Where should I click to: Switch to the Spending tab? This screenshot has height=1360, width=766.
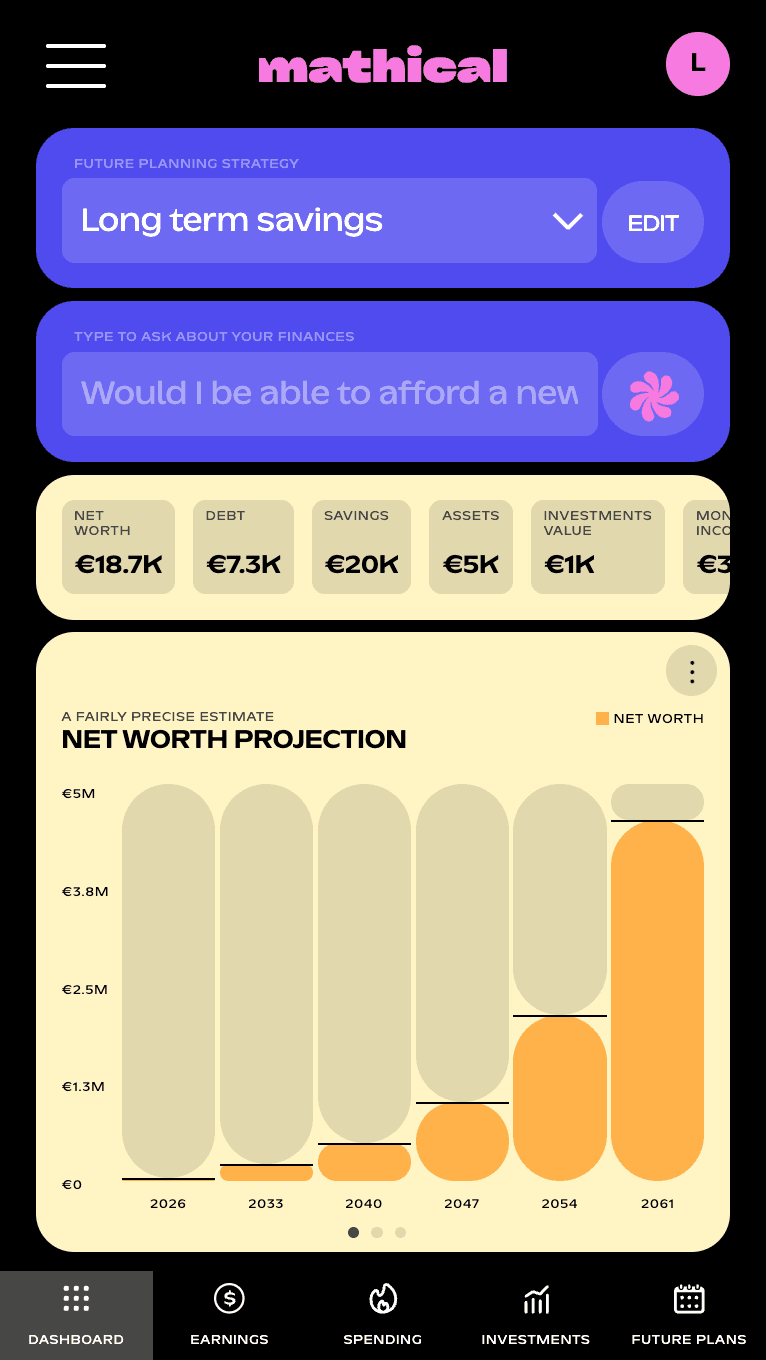click(x=382, y=1315)
